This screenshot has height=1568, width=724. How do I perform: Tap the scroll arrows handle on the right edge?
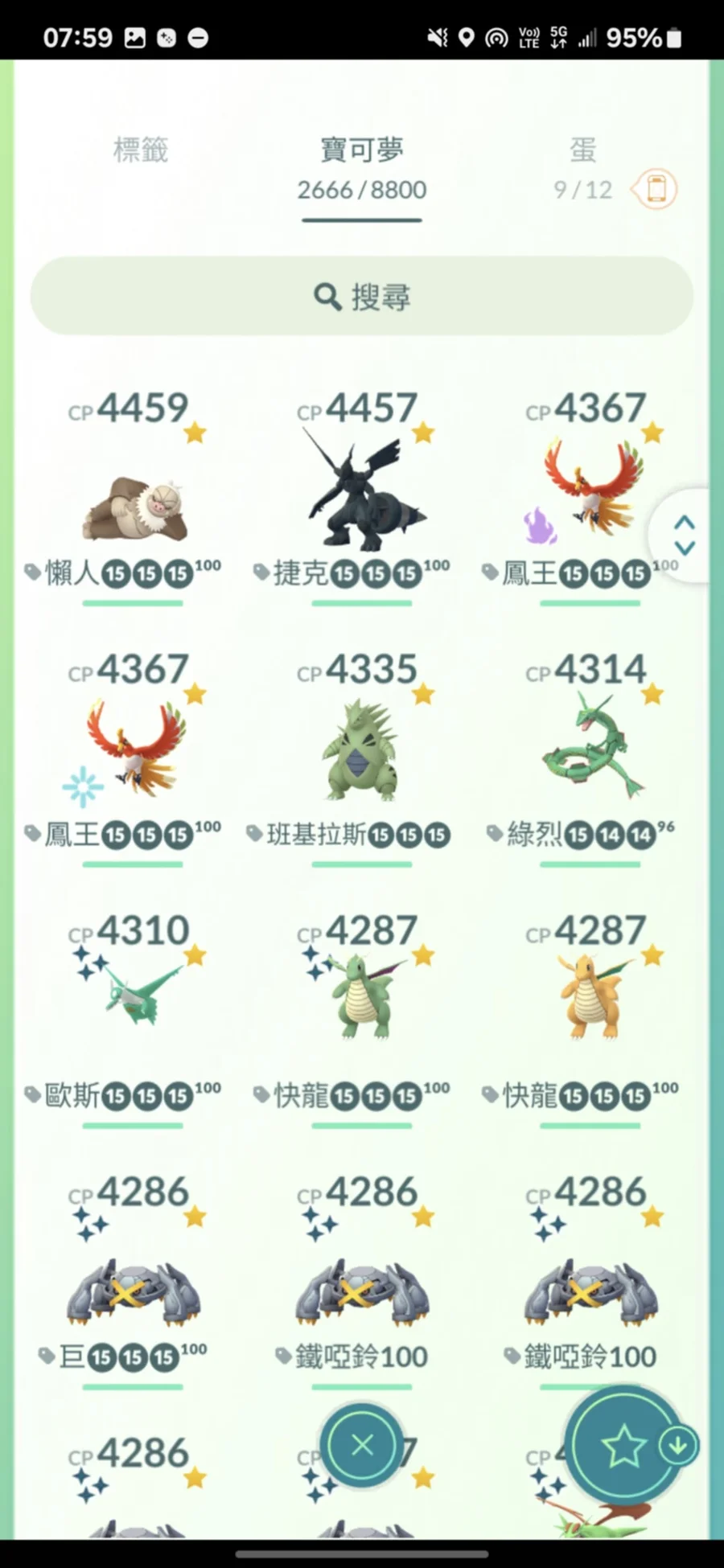685,536
